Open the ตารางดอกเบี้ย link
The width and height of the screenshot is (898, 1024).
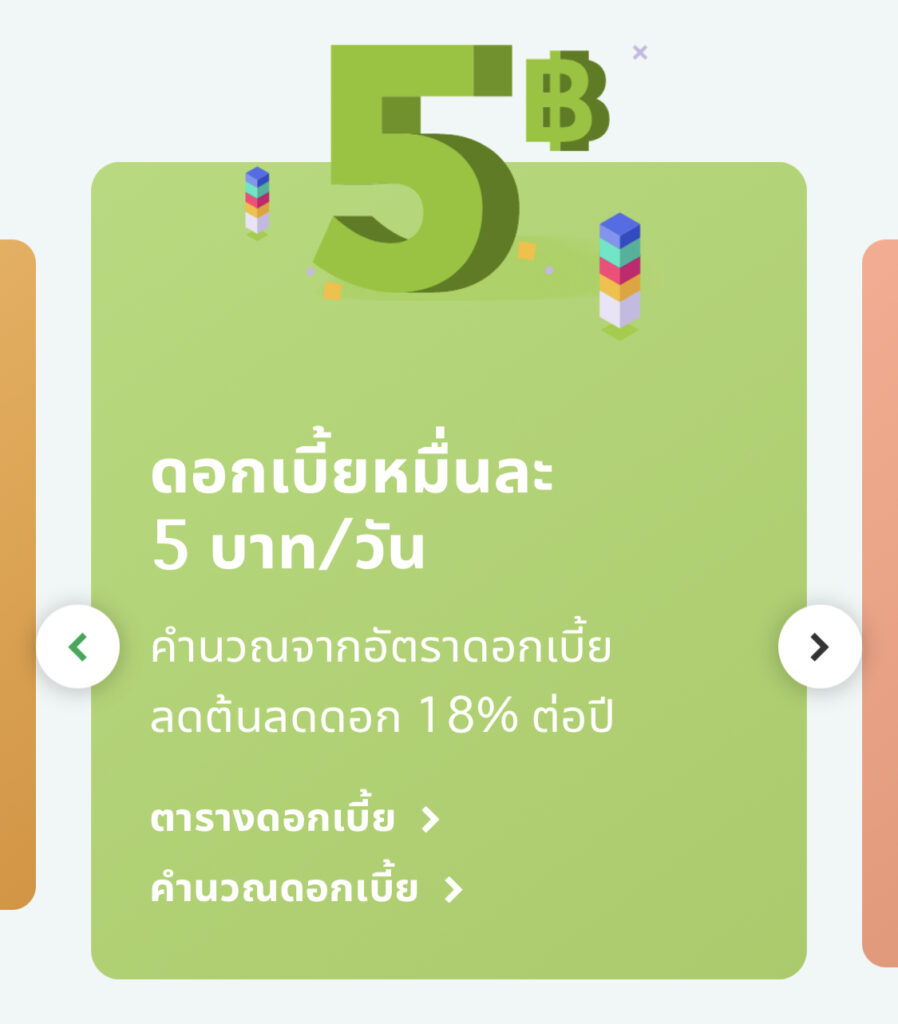click(x=294, y=819)
